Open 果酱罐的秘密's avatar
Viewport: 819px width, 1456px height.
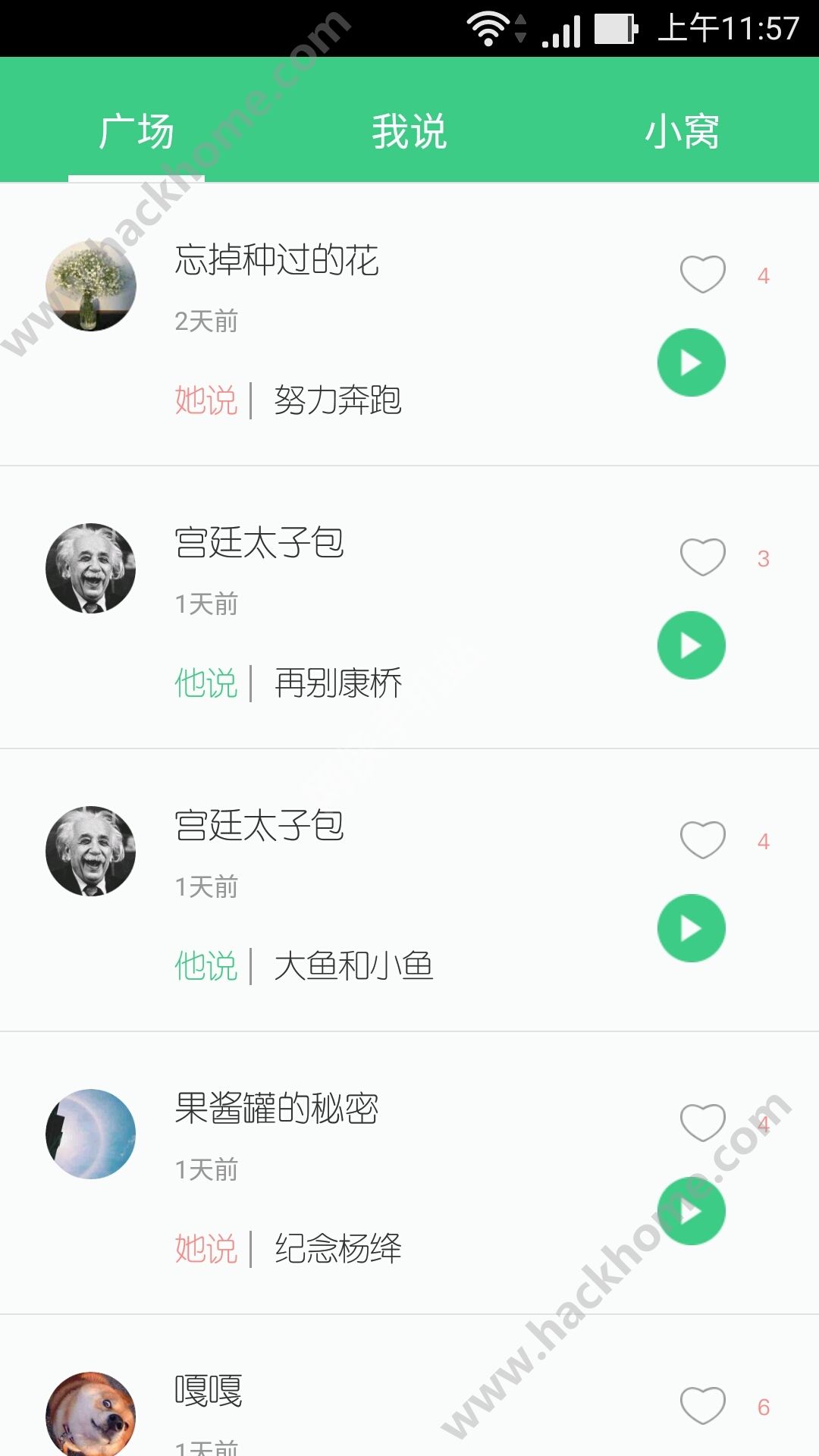tap(91, 1134)
